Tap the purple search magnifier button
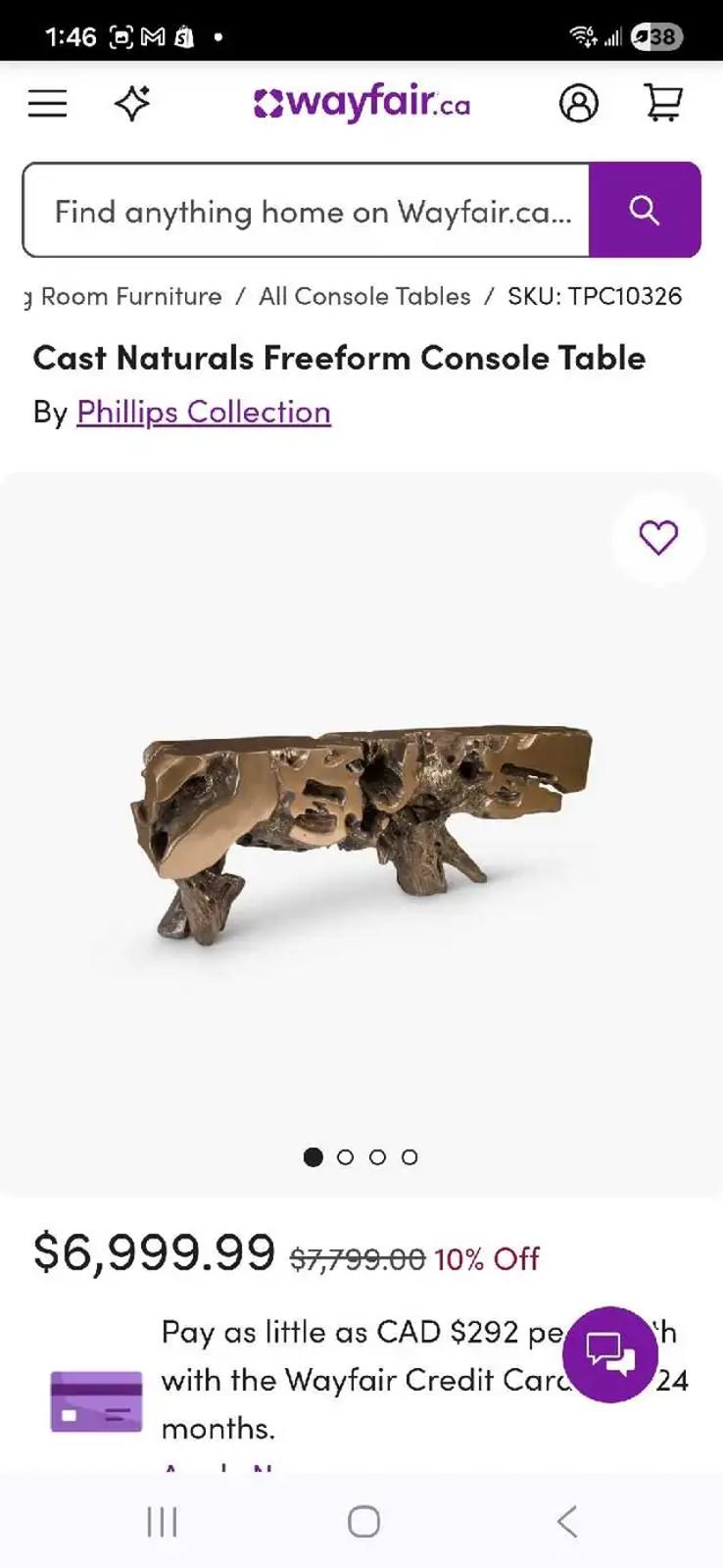Screen dimensions: 723x1568 click(644, 211)
